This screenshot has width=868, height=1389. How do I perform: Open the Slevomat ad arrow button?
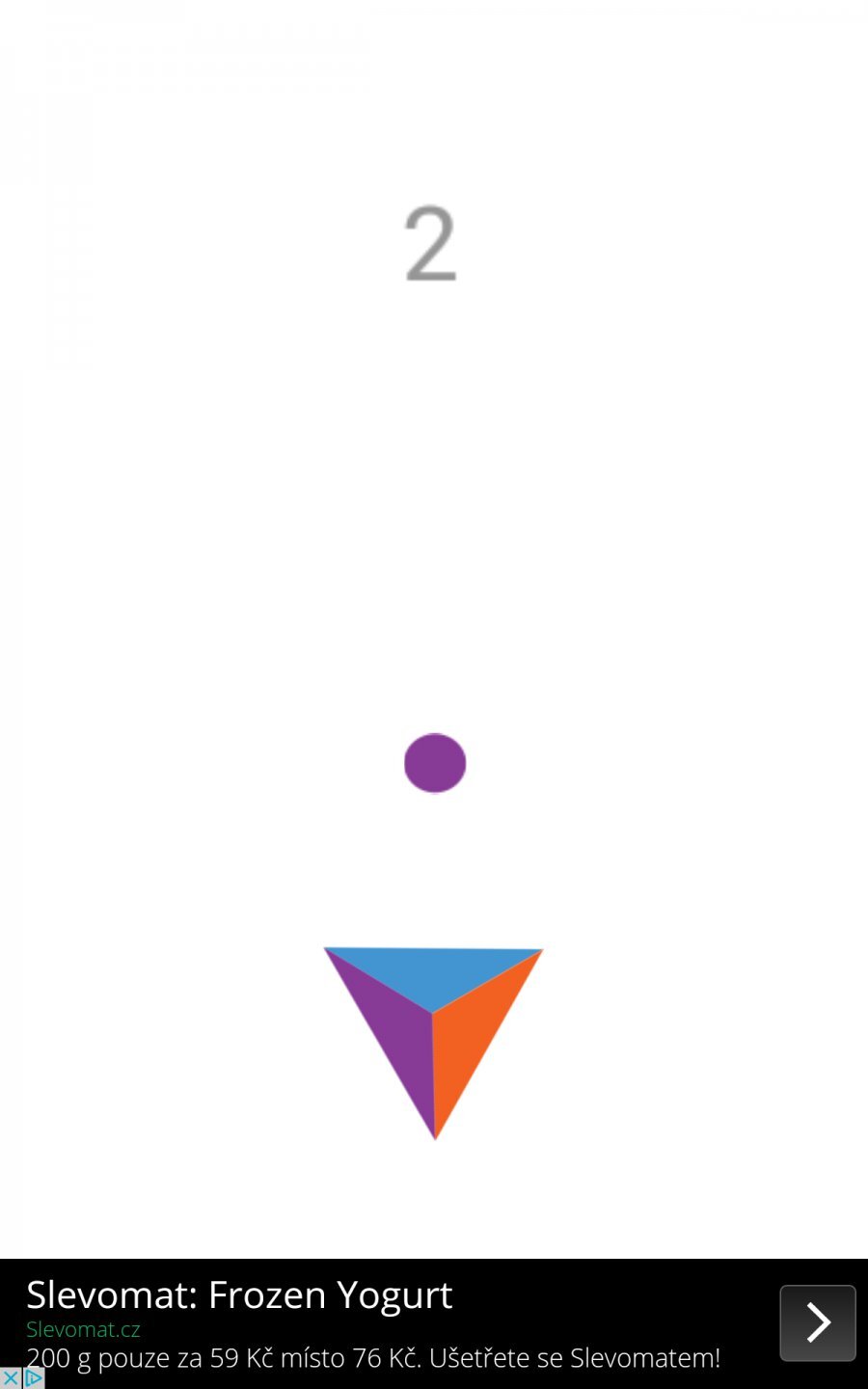(x=817, y=1322)
